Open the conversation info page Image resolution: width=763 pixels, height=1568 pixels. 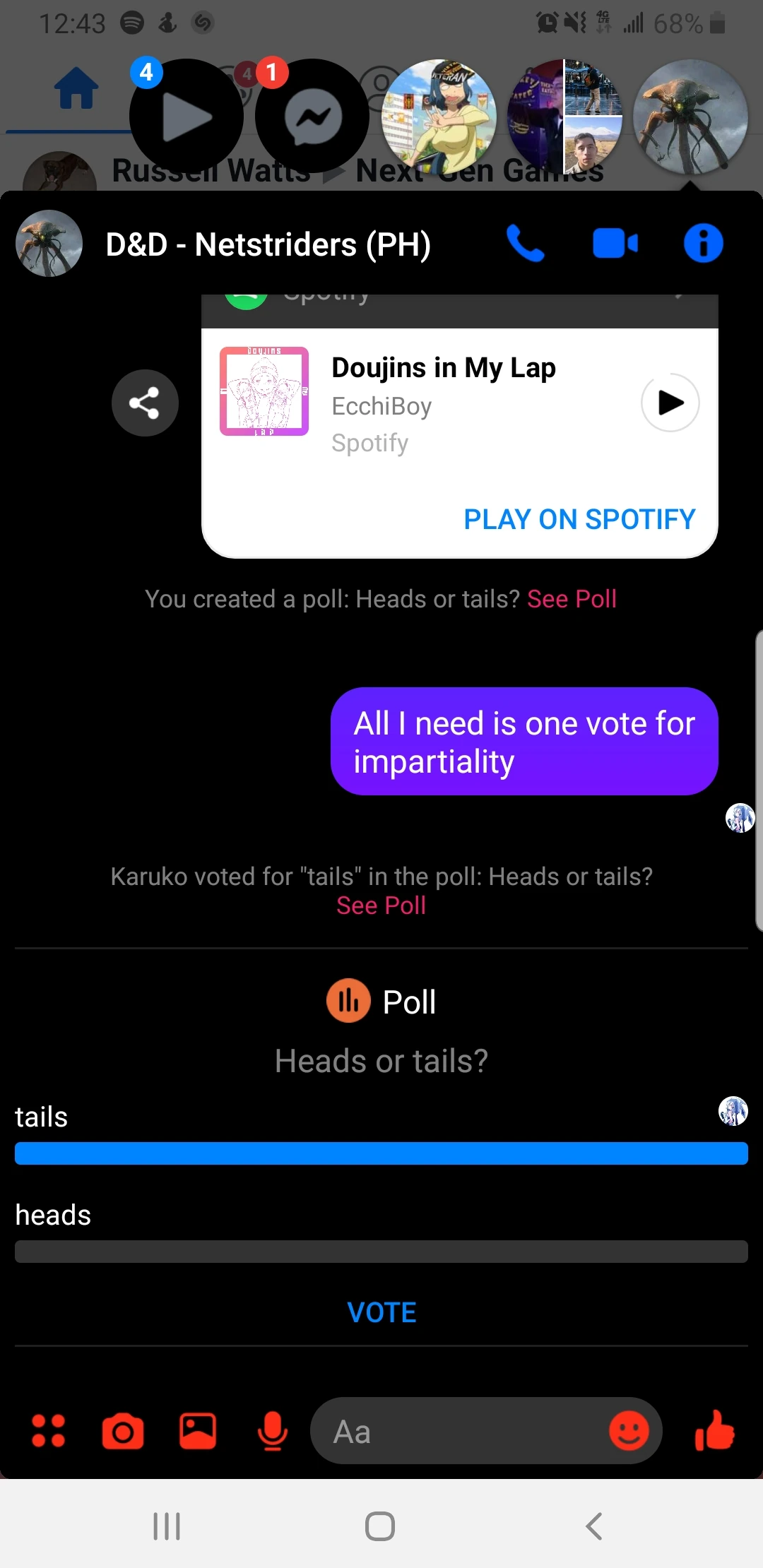[x=703, y=244]
